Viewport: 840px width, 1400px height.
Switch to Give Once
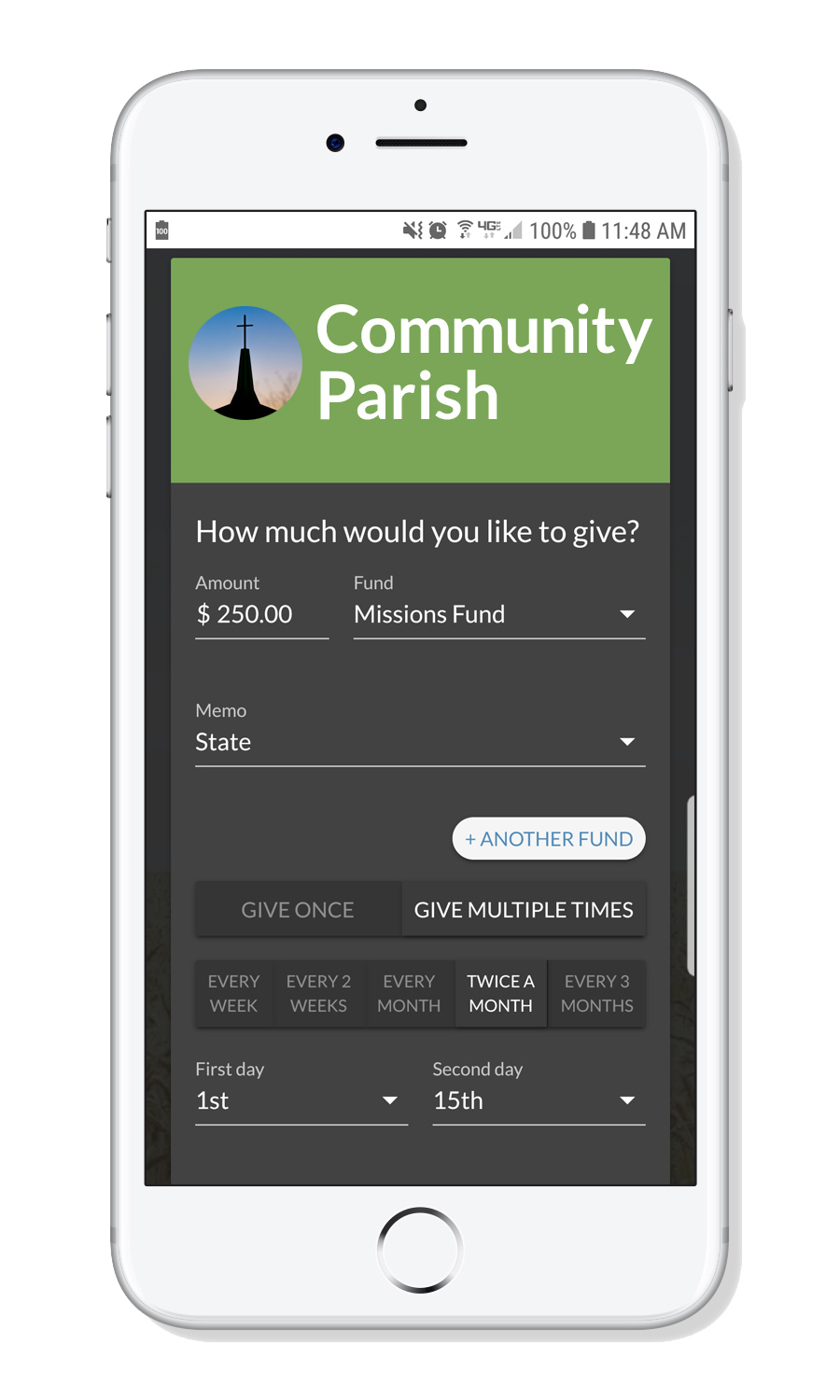coord(298,910)
